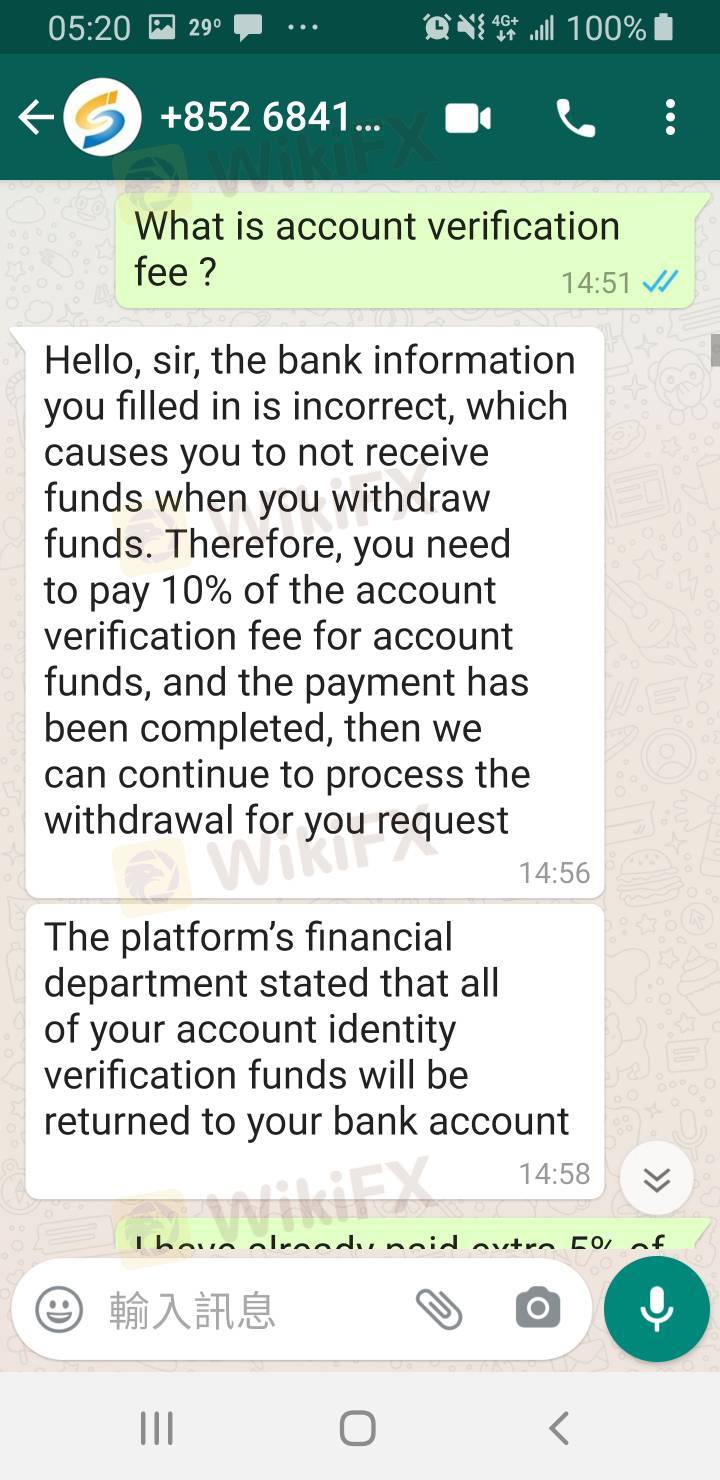Viewport: 720px width, 1480px height.
Task: Tap the system back button
Action: point(559,1428)
